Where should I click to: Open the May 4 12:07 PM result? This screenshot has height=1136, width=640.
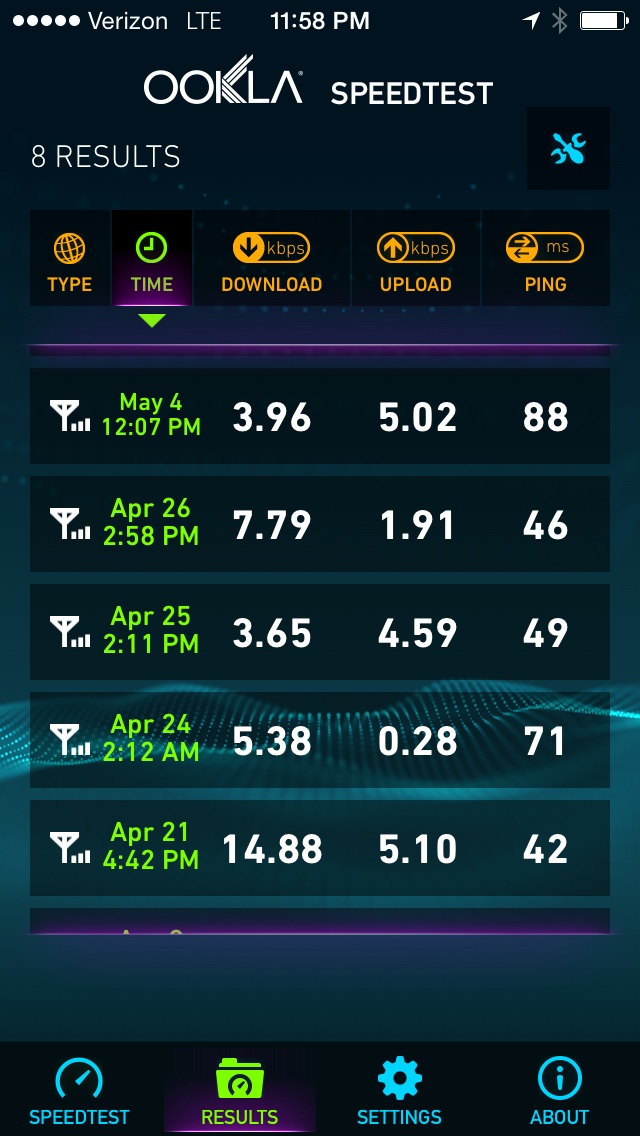point(320,416)
